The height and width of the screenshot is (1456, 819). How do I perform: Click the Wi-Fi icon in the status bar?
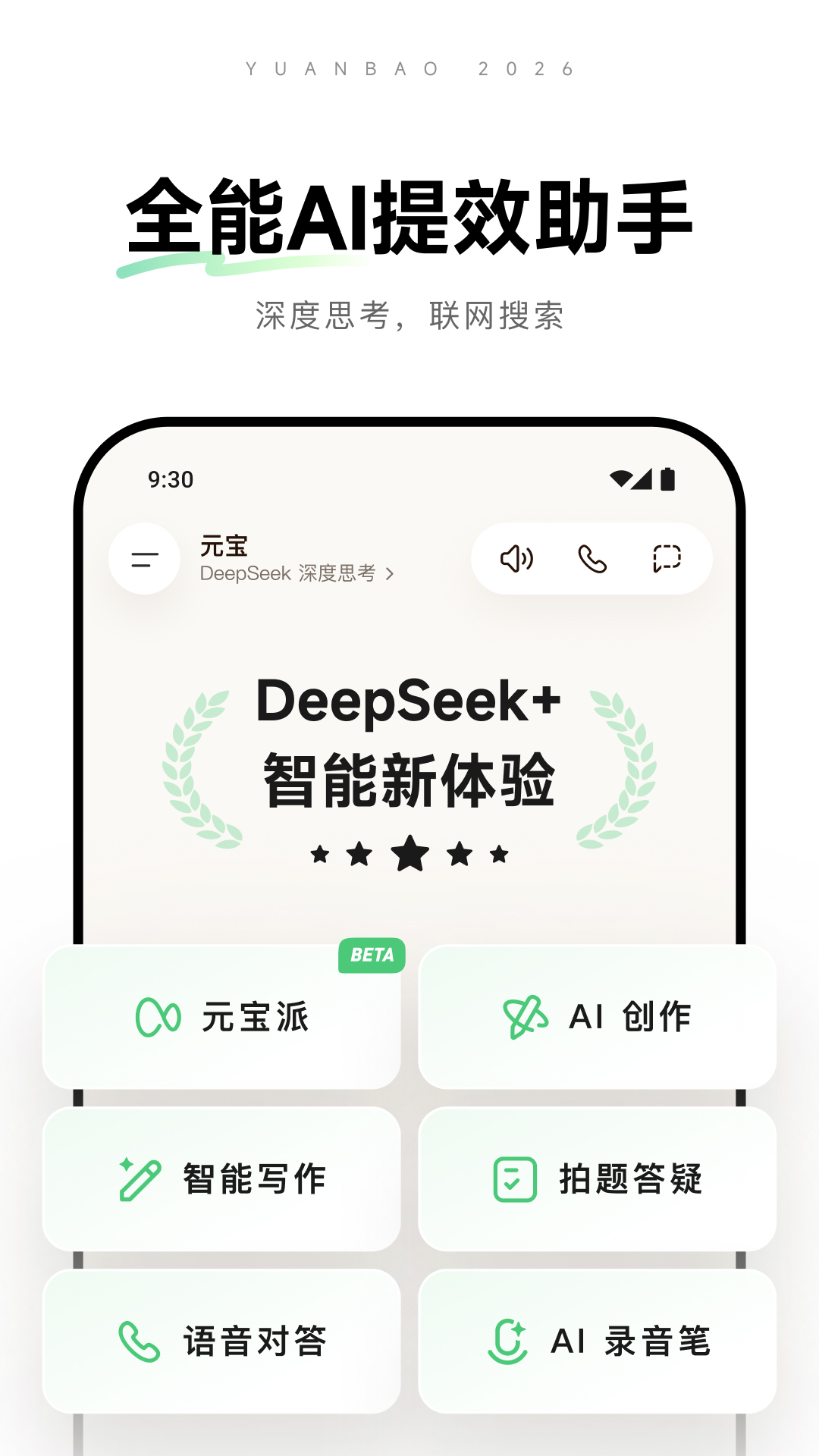pyautogui.click(x=620, y=479)
